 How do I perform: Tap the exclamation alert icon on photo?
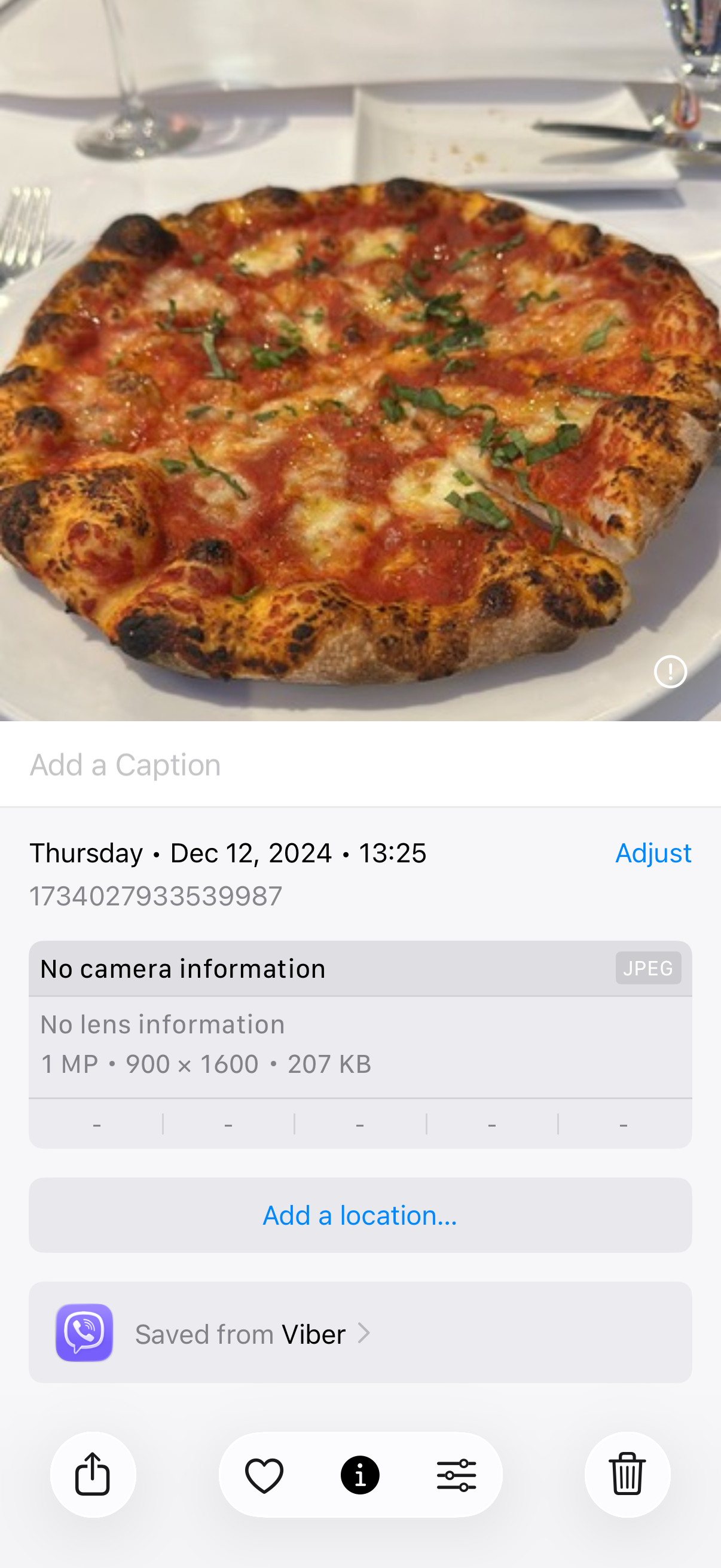(671, 672)
